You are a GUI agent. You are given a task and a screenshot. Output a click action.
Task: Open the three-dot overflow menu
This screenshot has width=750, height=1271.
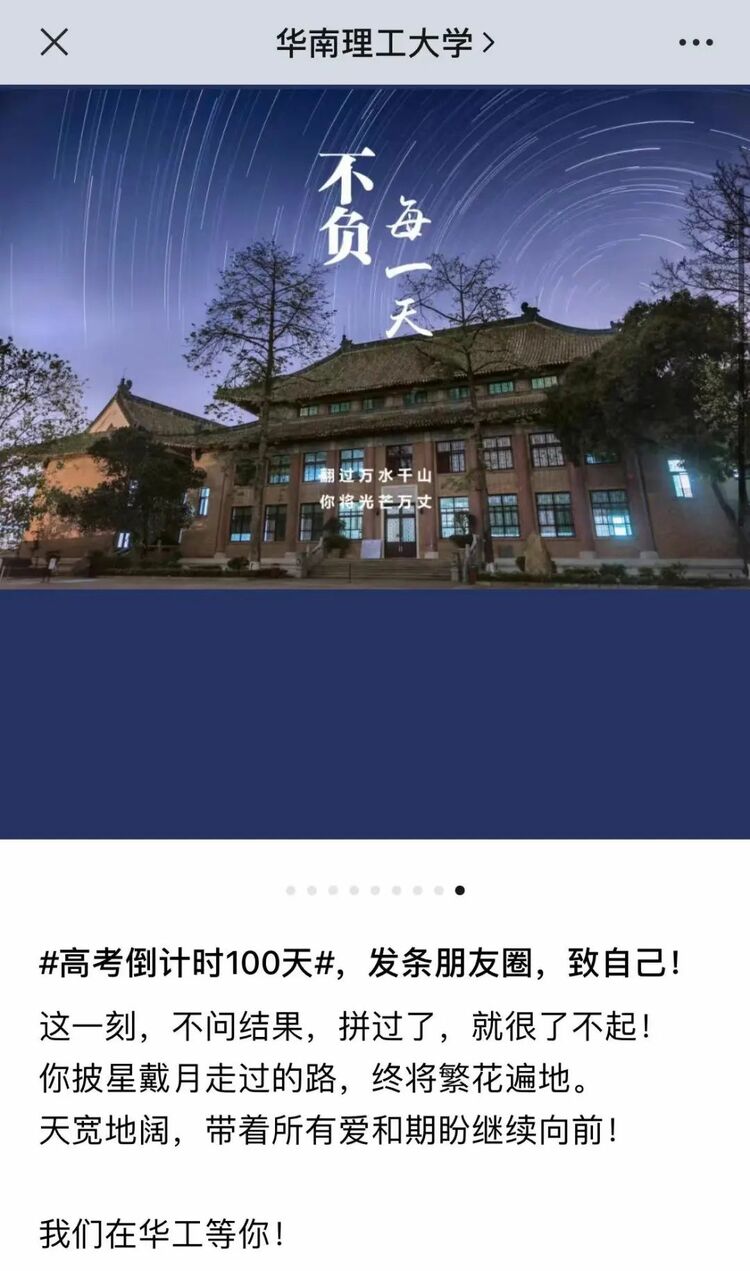pyautogui.click(x=695, y=43)
